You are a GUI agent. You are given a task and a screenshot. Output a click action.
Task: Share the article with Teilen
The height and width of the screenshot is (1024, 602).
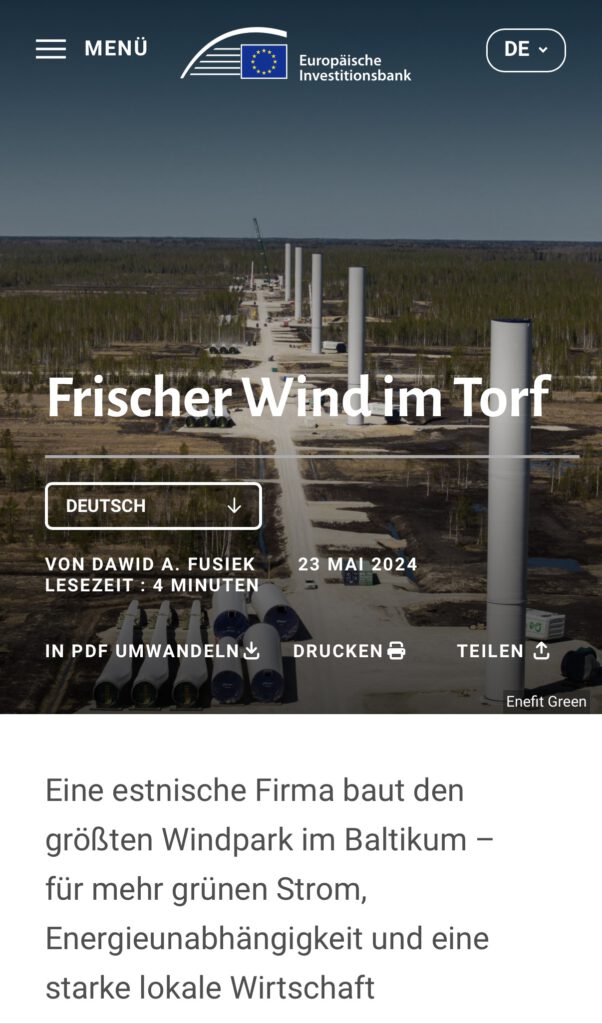pyautogui.click(x=503, y=651)
